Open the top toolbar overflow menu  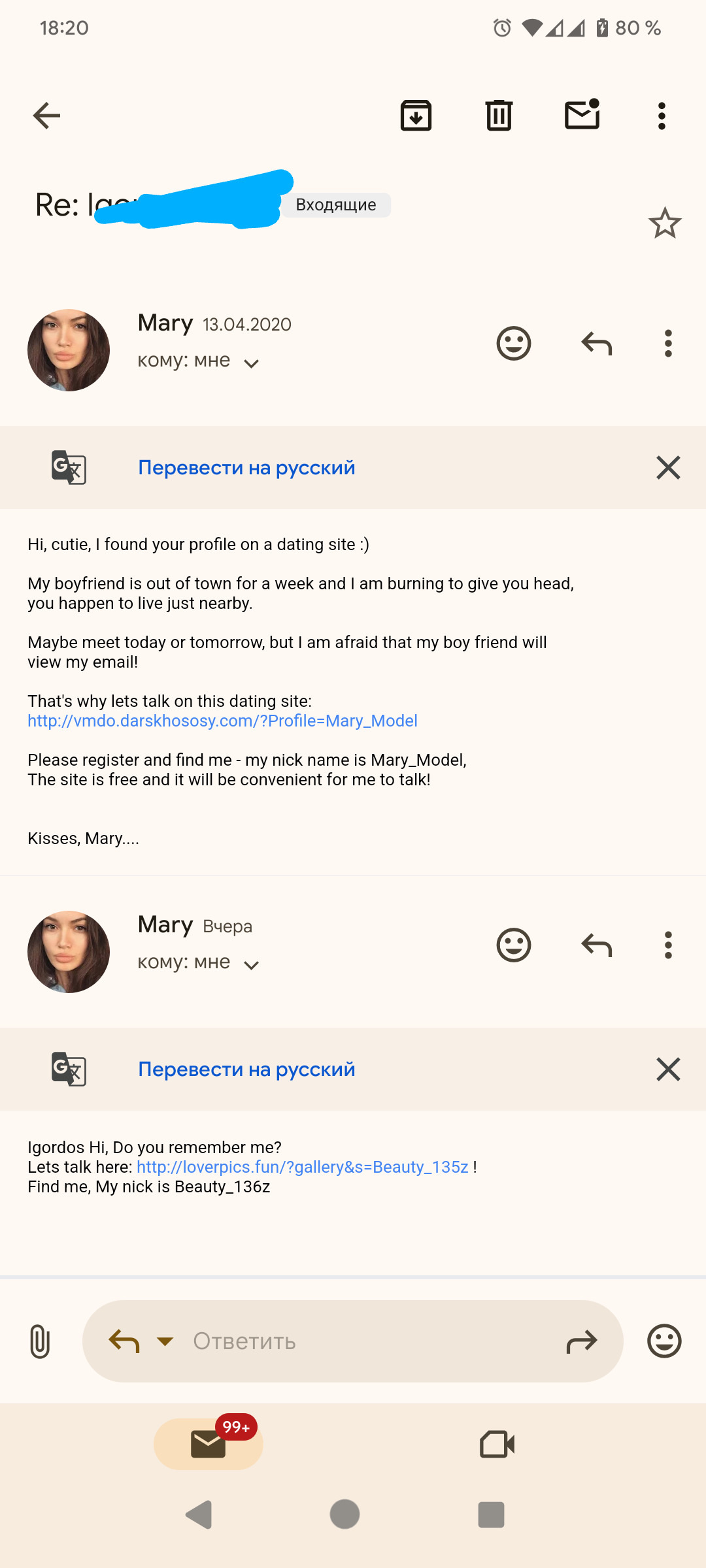662,116
